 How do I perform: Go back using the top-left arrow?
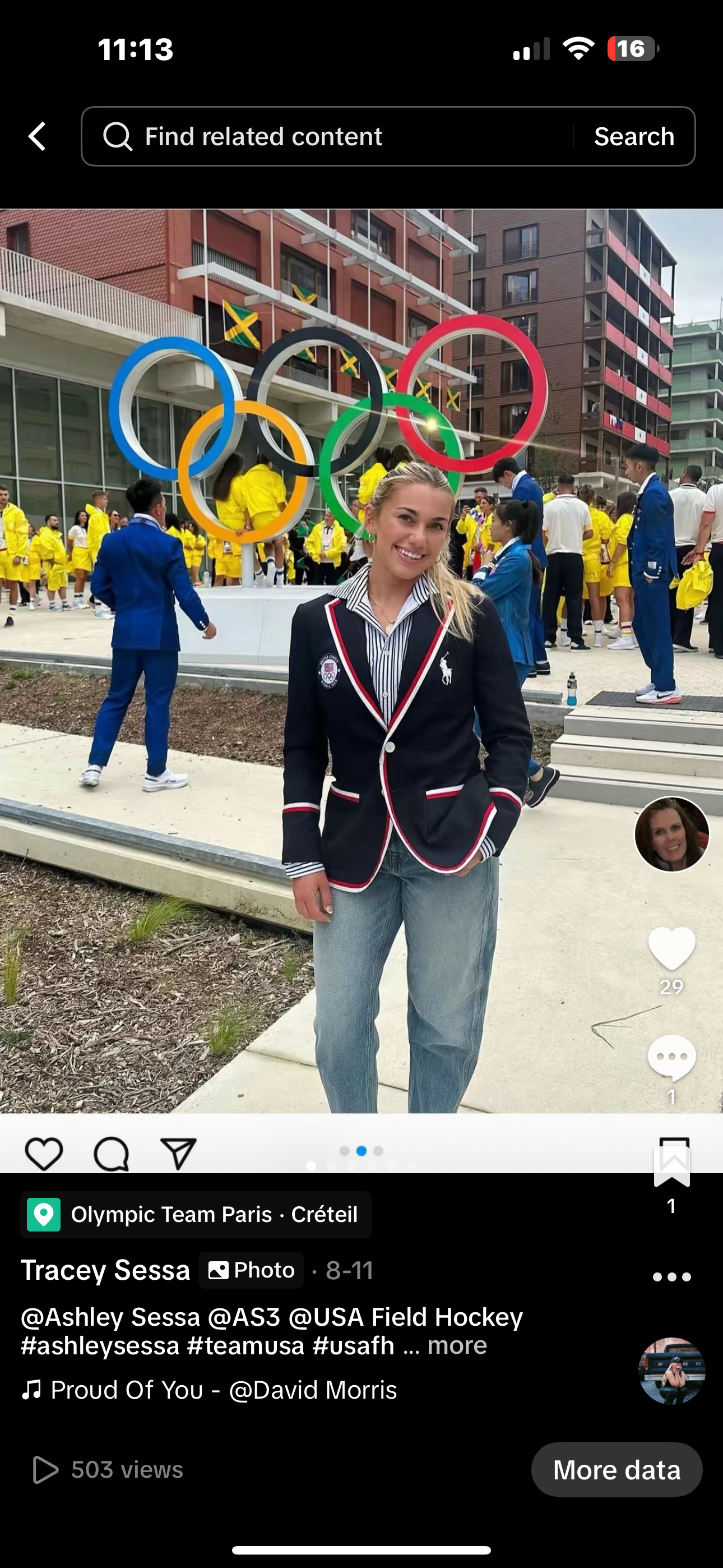(37, 136)
